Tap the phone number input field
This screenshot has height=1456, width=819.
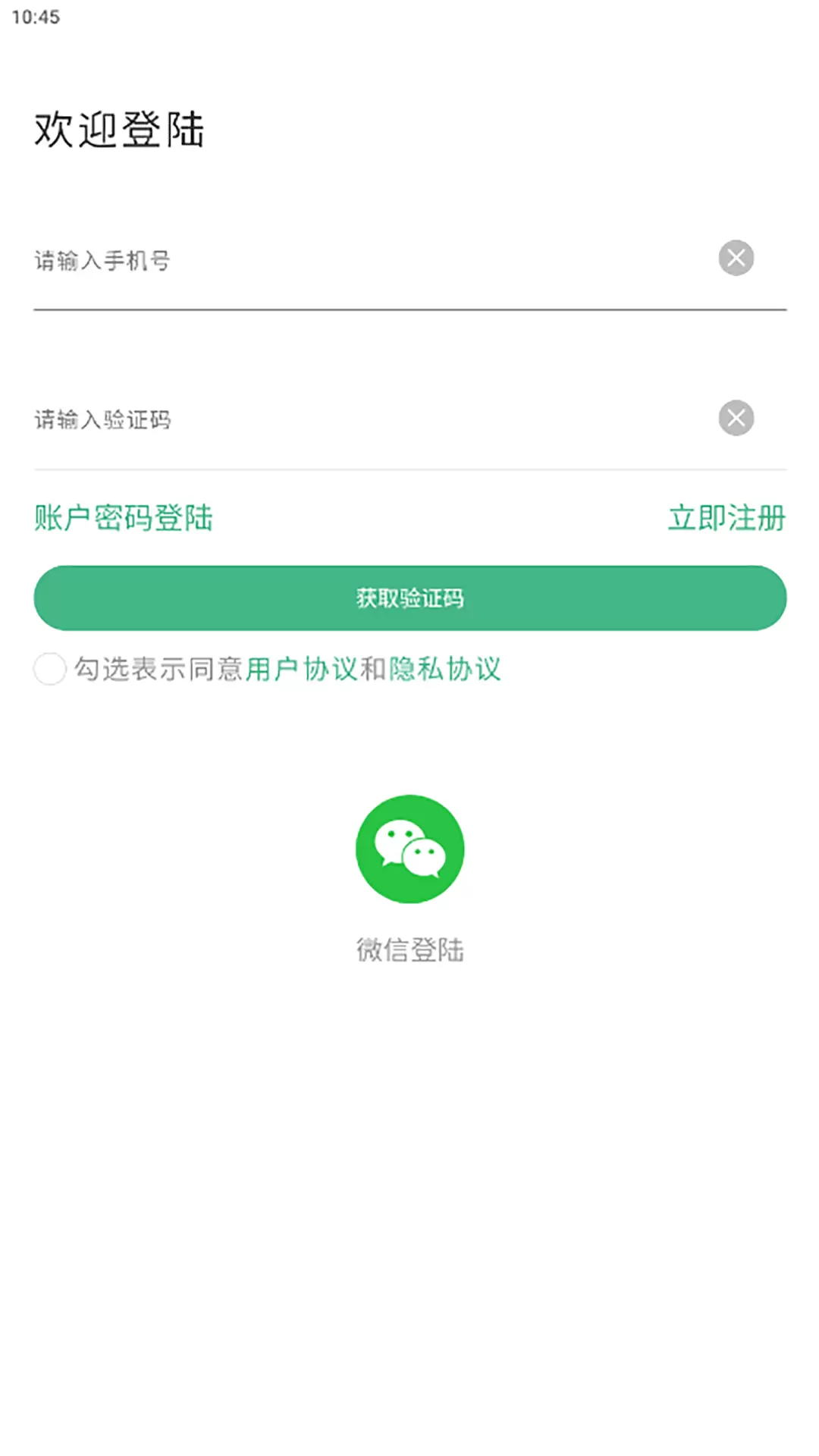click(x=372, y=260)
